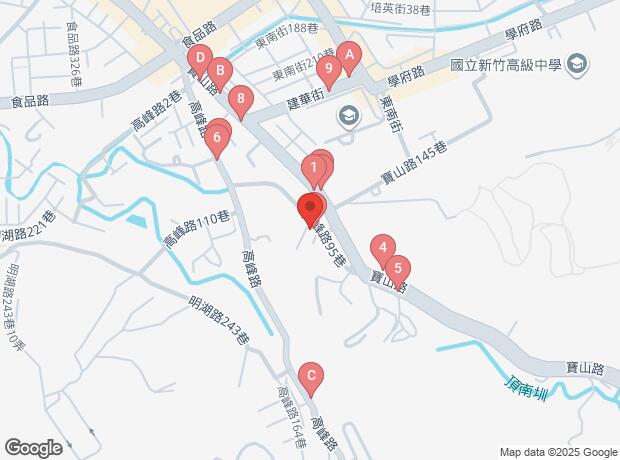Open marker number 4
The height and width of the screenshot is (460, 620).
click(382, 247)
